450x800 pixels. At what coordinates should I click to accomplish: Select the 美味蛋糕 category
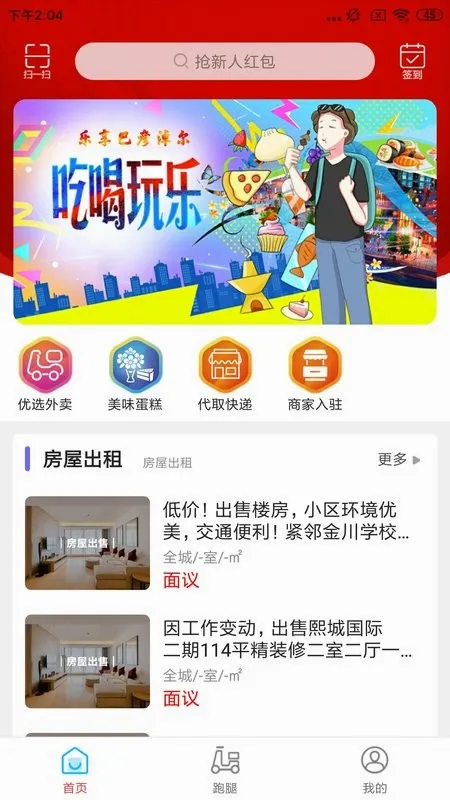135,374
